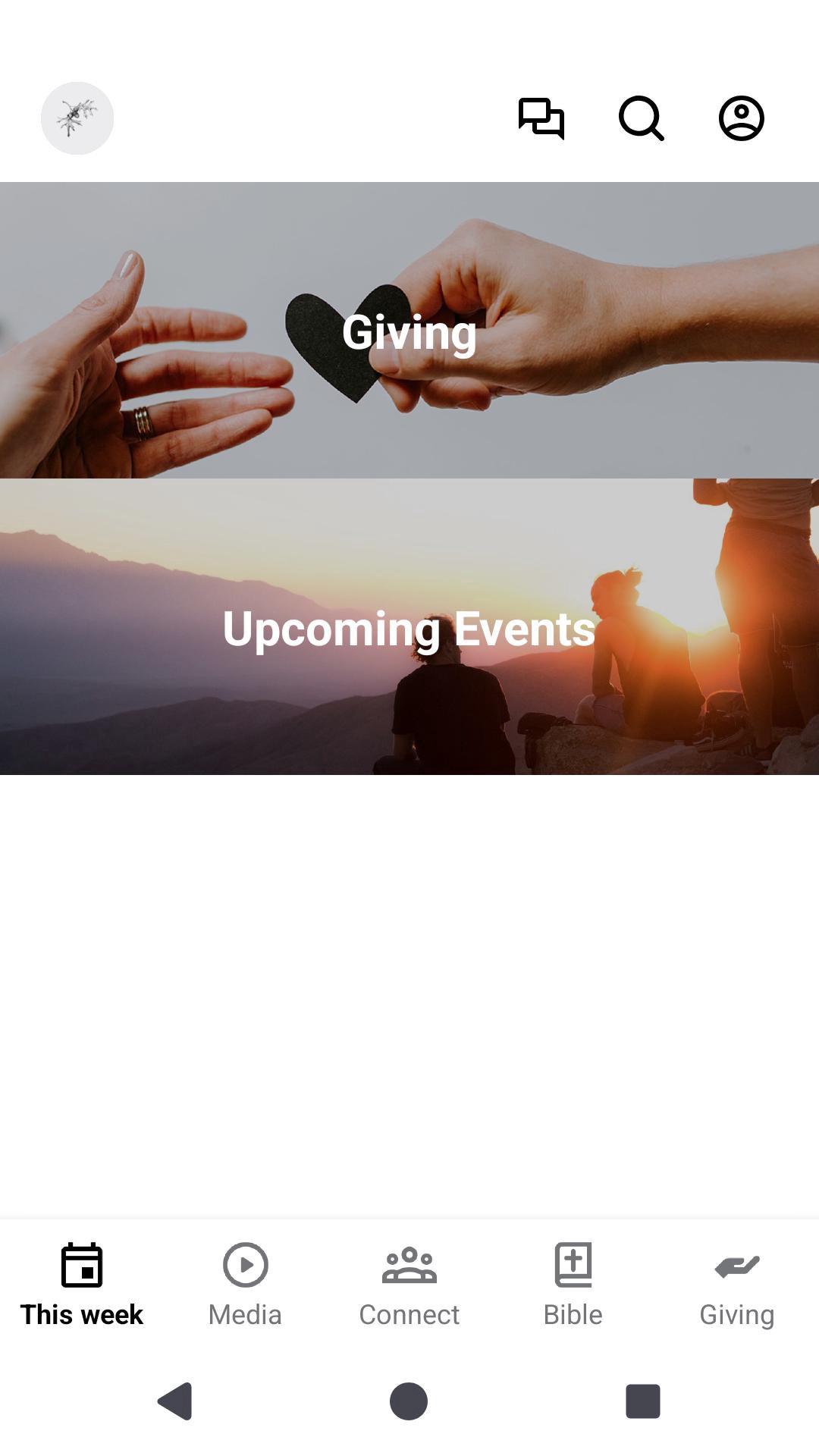
Task: Select the This week tab
Action: coord(82,1285)
